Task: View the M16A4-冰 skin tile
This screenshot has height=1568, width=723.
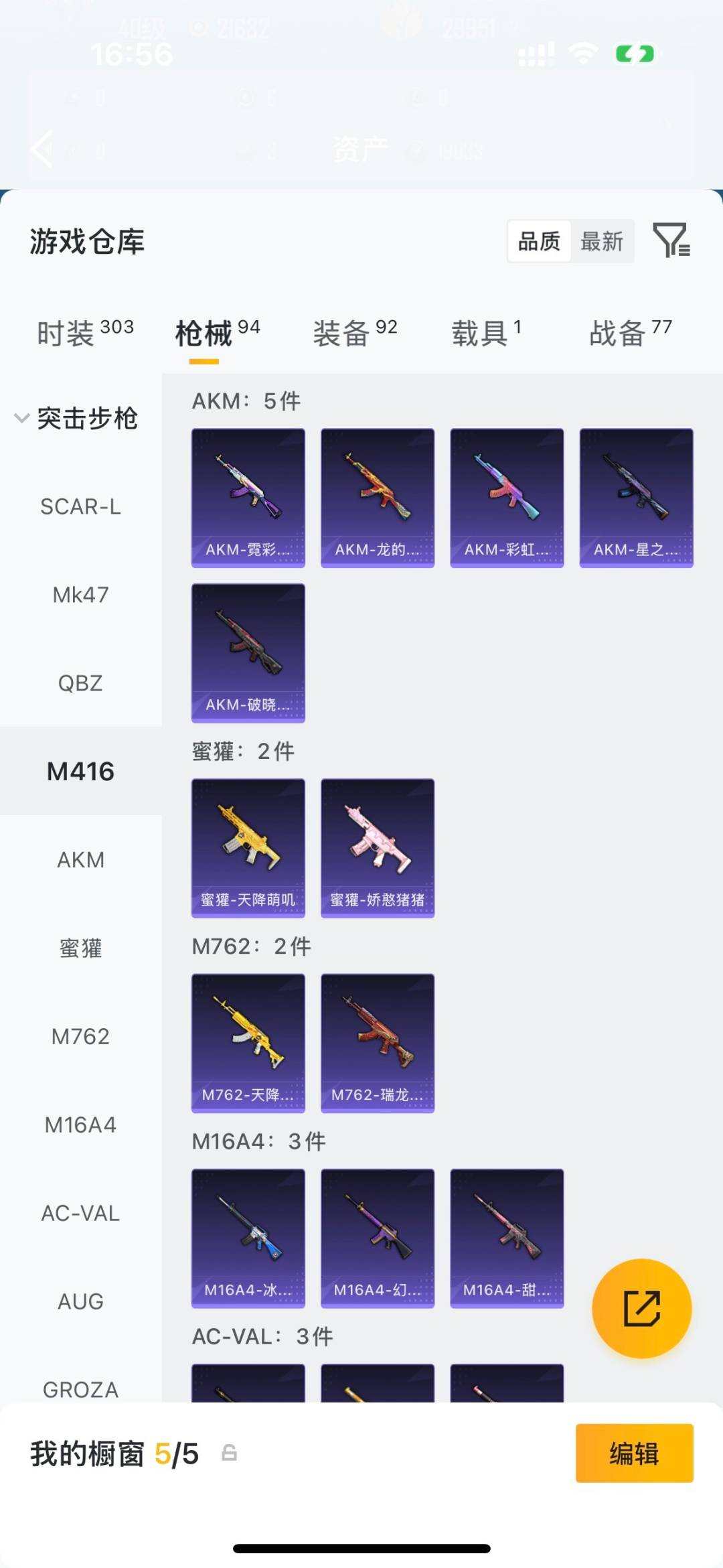Action: coord(248,1238)
